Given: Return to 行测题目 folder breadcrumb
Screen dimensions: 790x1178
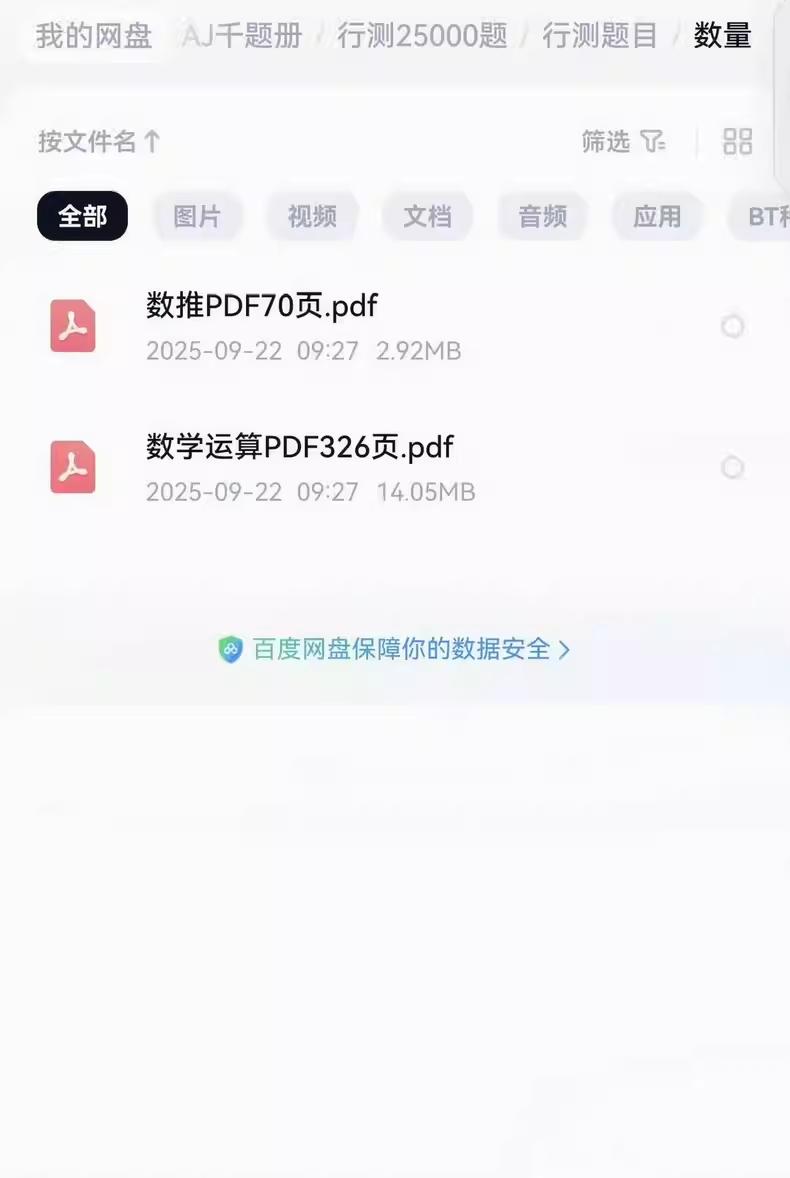Looking at the screenshot, I should click(x=600, y=37).
